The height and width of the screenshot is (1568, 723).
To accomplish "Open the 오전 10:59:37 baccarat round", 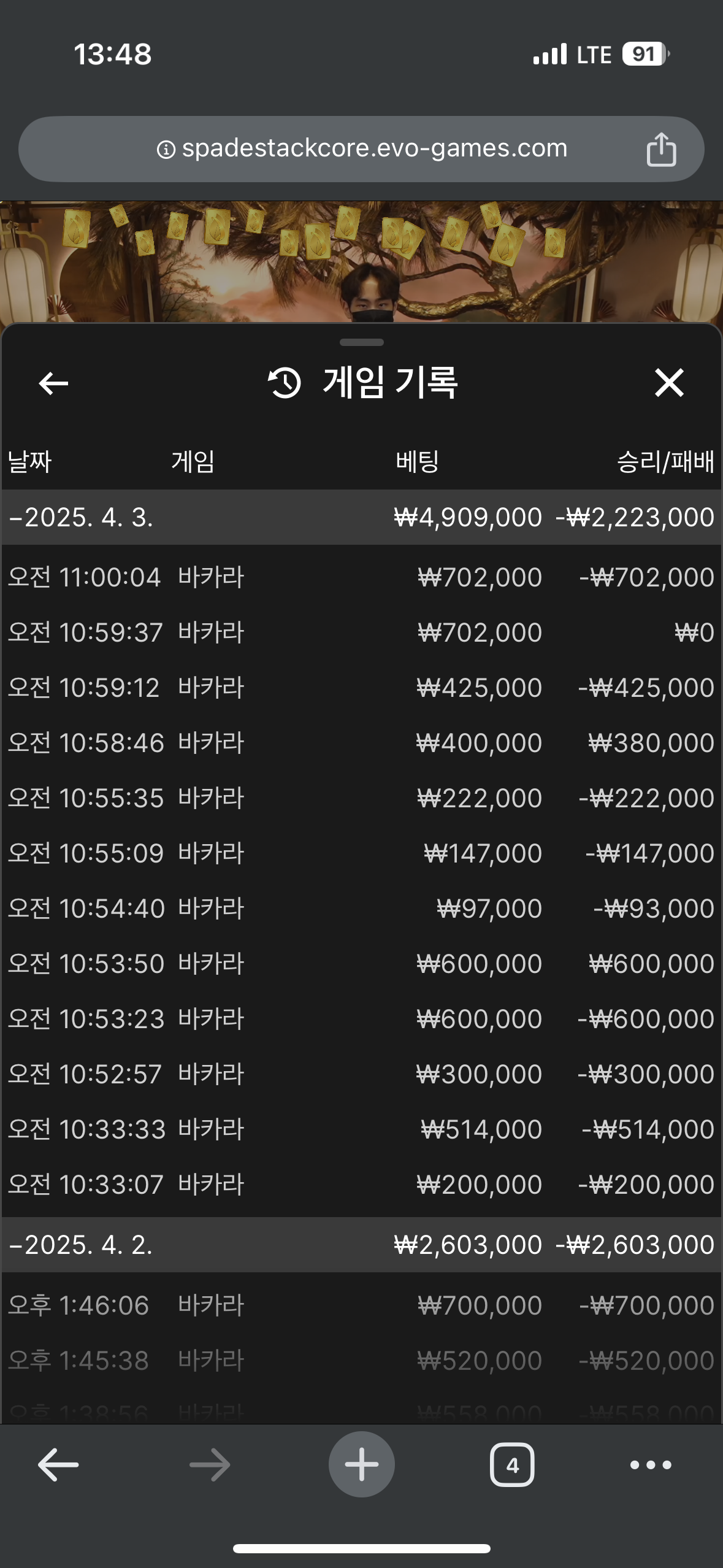I will pos(361,632).
